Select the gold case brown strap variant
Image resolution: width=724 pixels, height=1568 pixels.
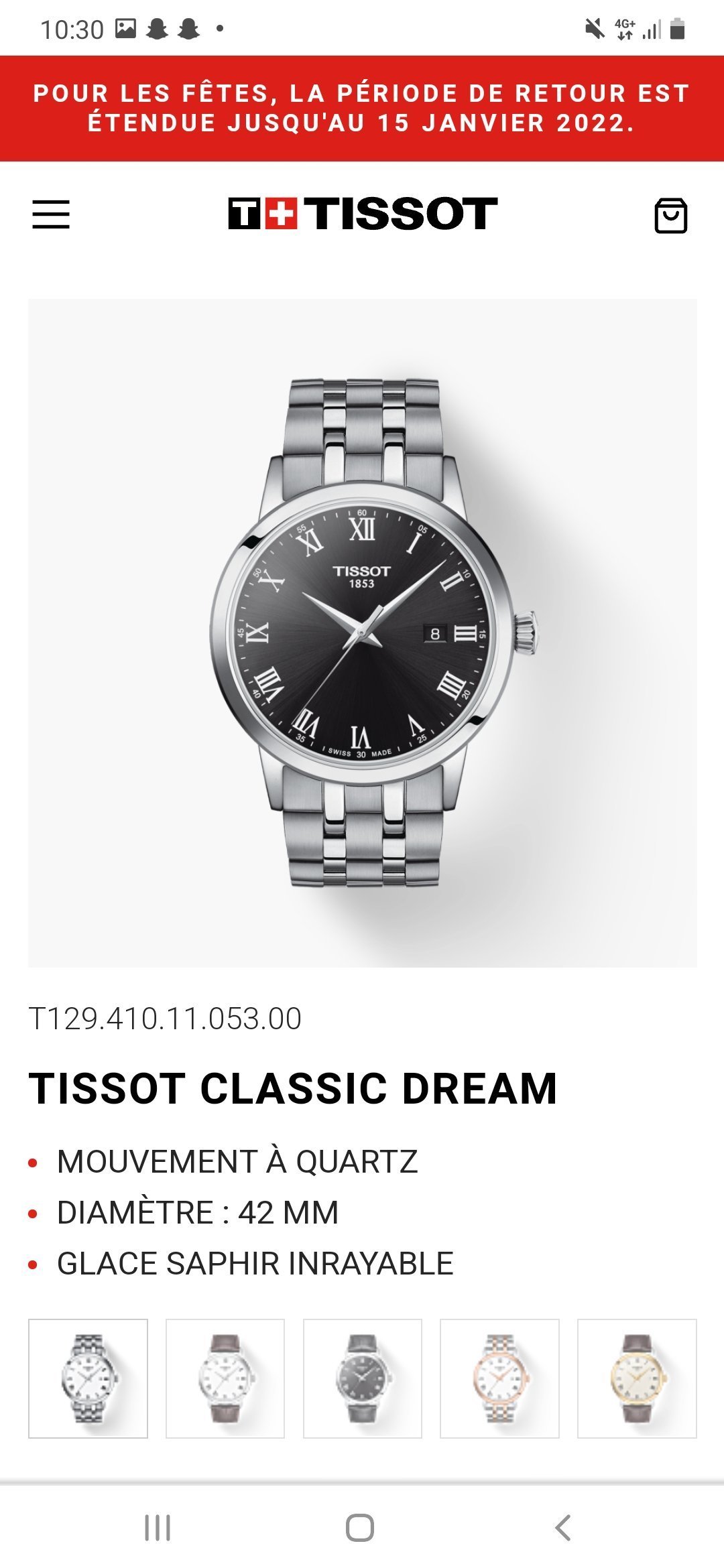pos(637,1378)
